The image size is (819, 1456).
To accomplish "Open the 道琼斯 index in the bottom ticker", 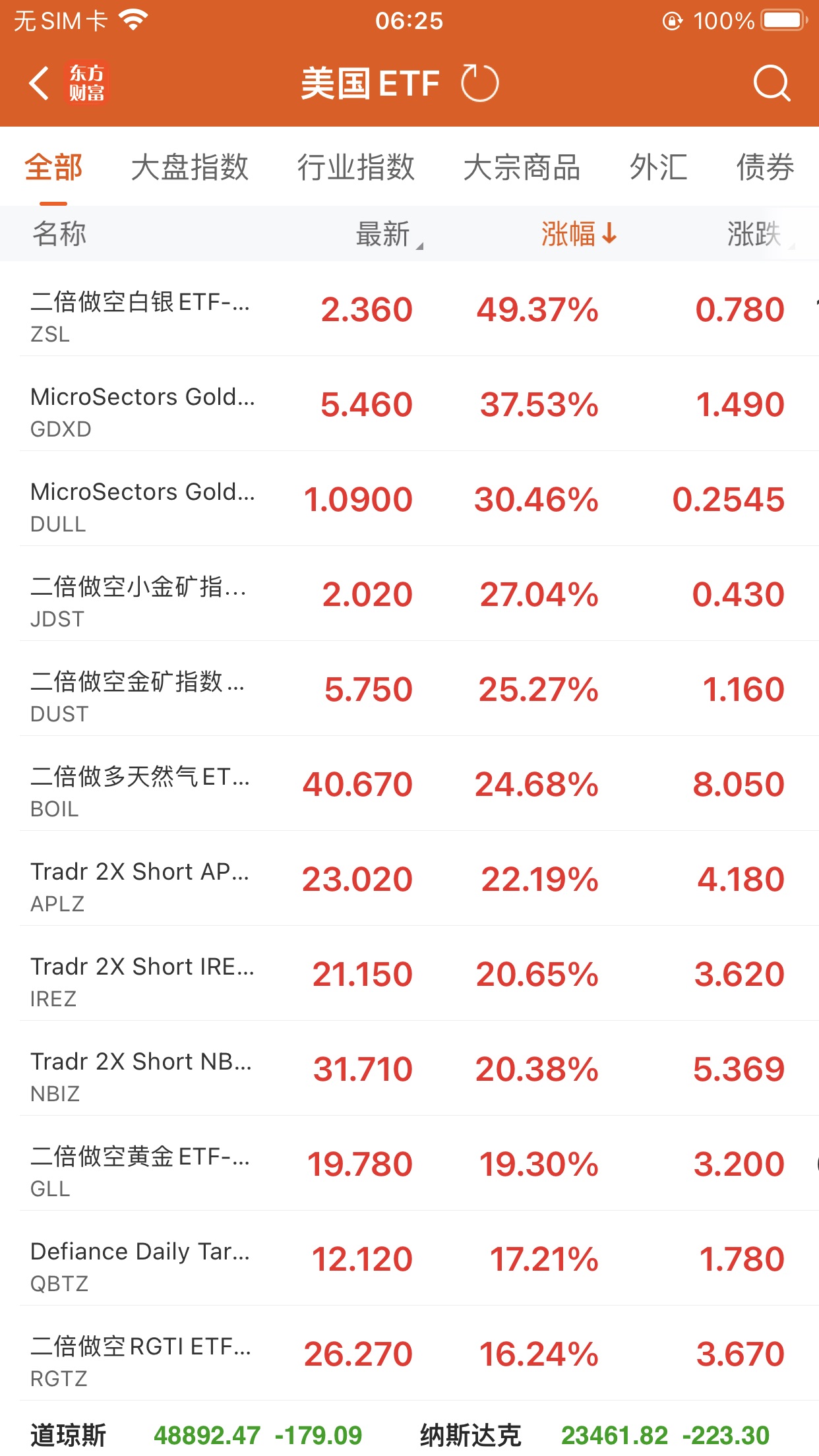I will click(x=197, y=1435).
